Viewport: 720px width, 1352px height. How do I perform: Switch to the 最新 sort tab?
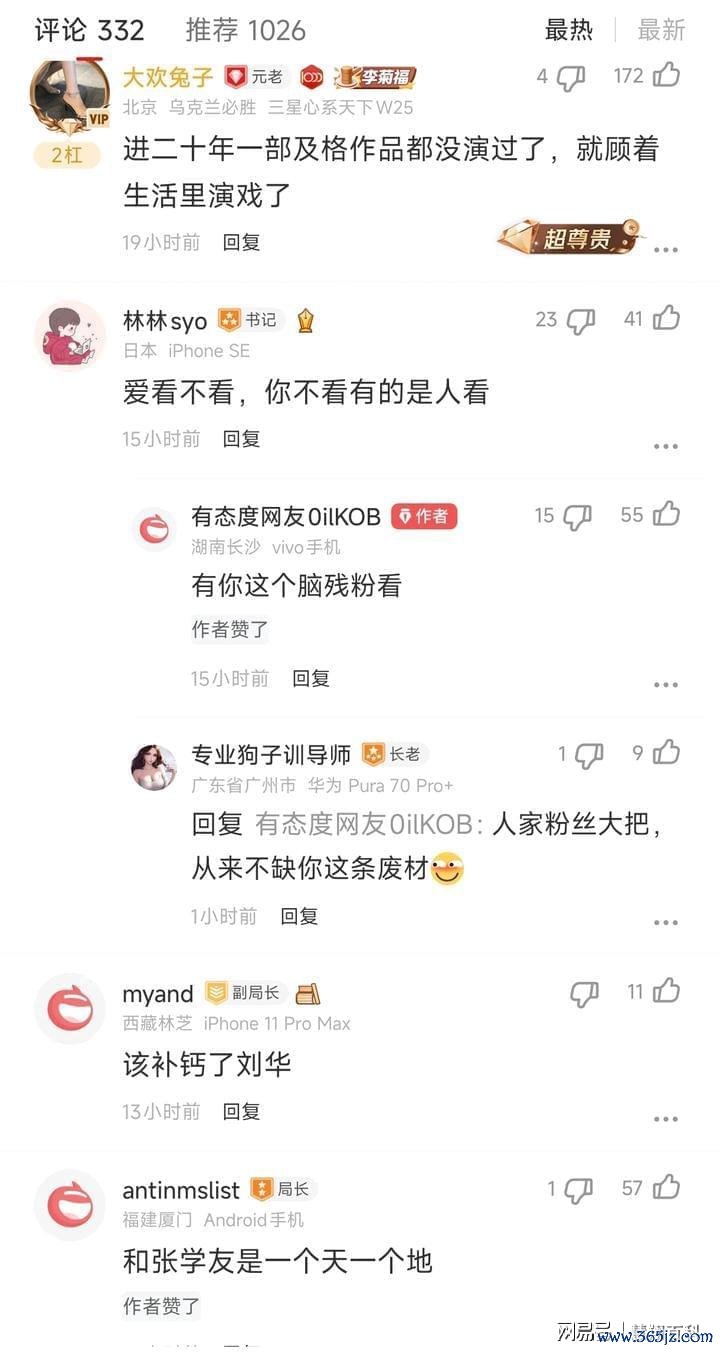coord(661,30)
